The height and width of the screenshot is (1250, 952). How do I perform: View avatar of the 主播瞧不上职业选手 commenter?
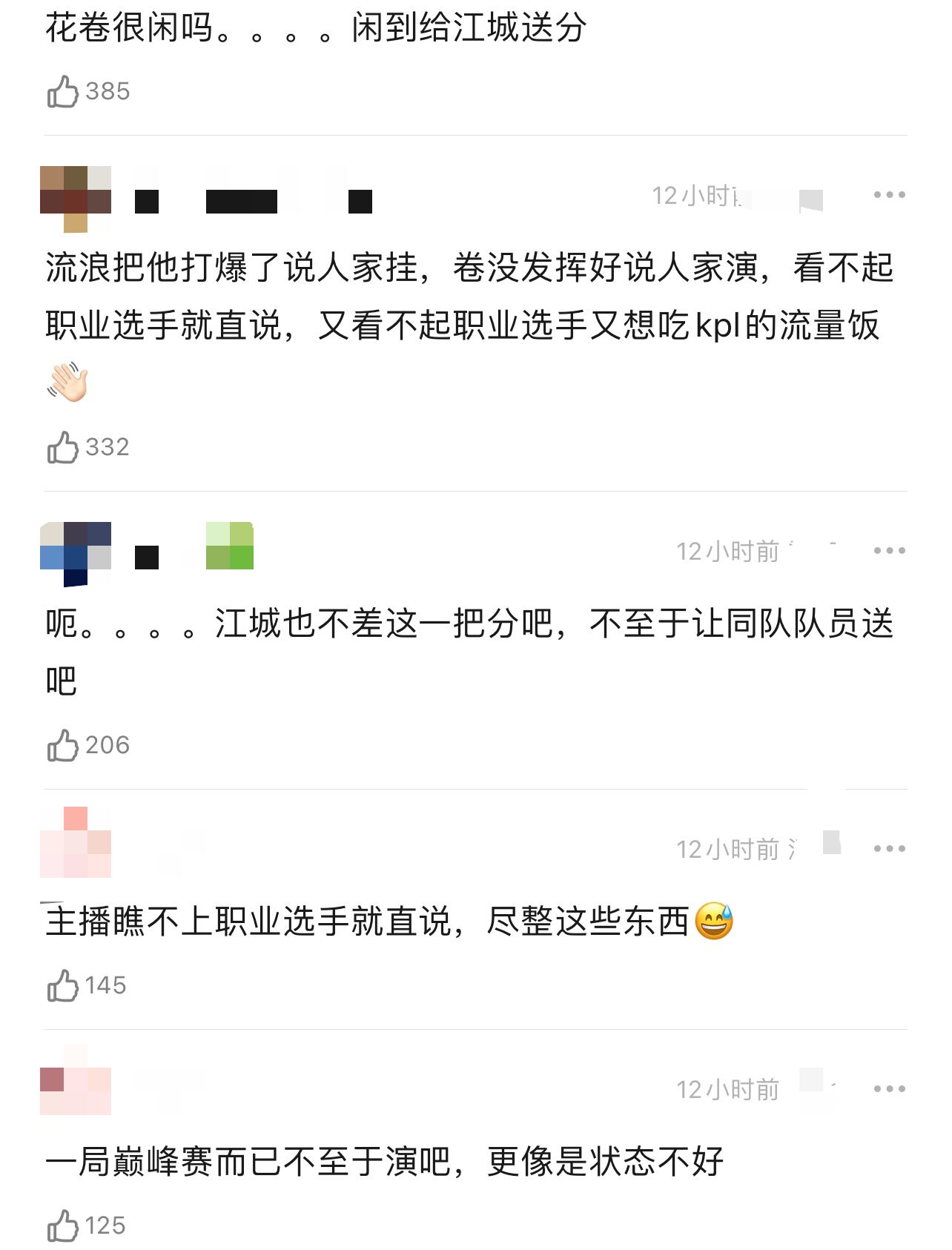pos(76,844)
